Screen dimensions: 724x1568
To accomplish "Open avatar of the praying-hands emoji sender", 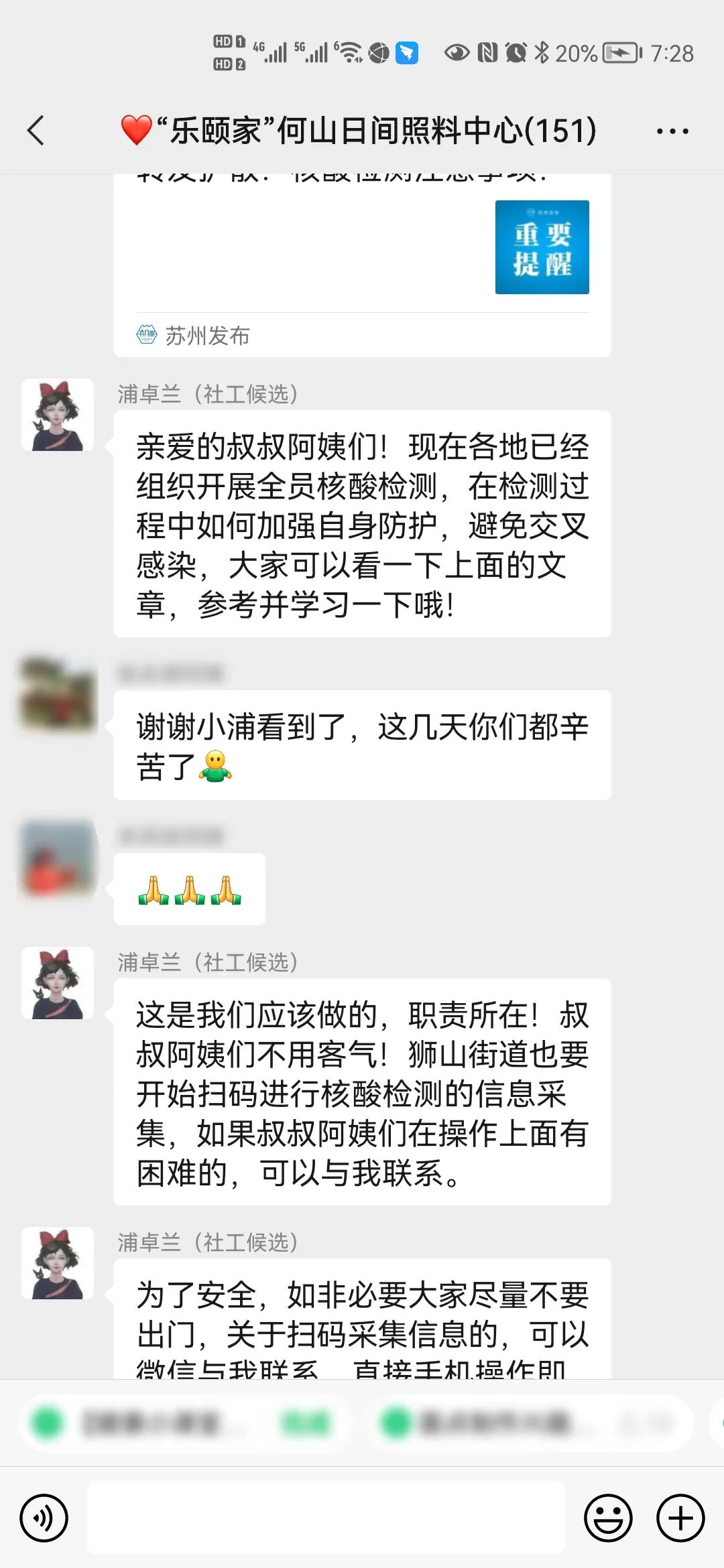I will tap(58, 858).
